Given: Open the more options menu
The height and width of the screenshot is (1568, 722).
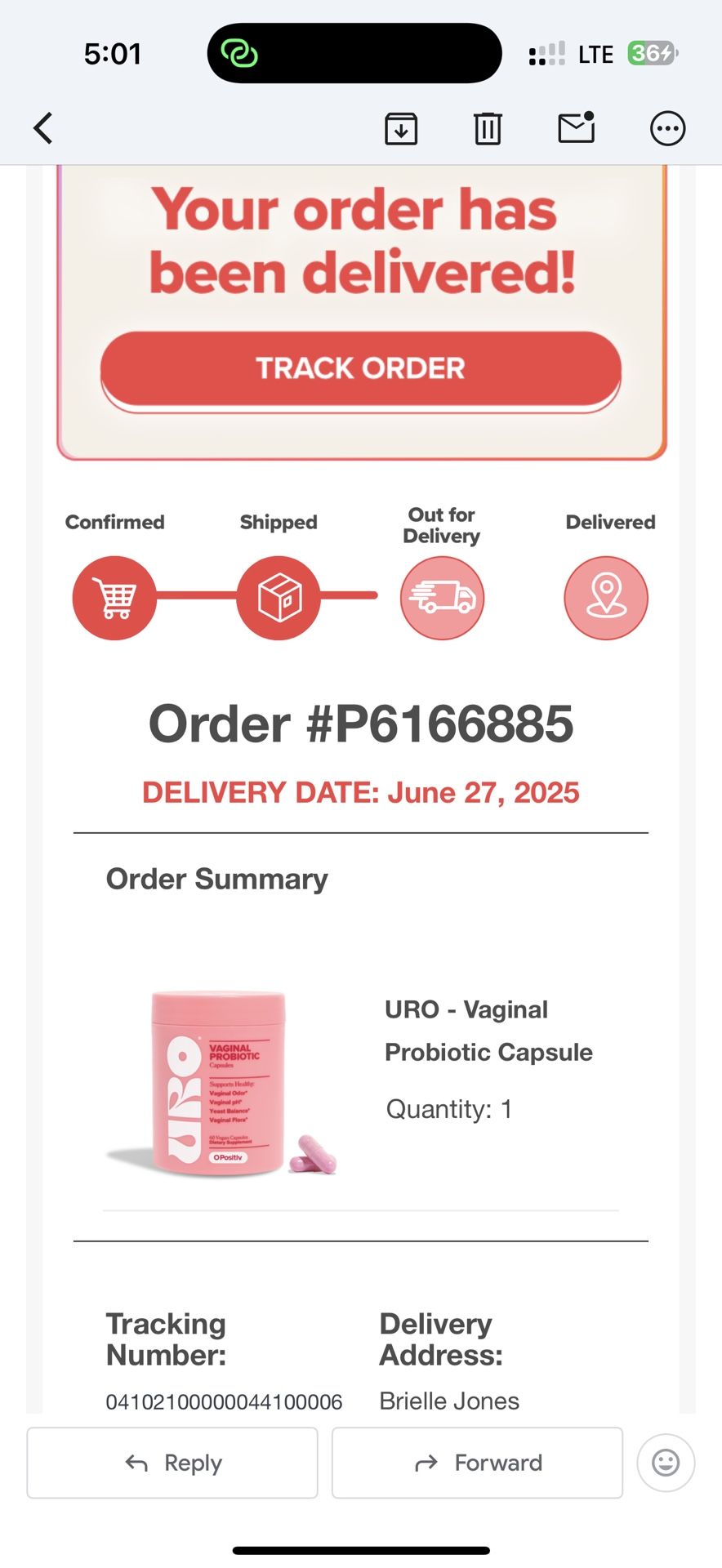Looking at the screenshot, I should click(667, 128).
